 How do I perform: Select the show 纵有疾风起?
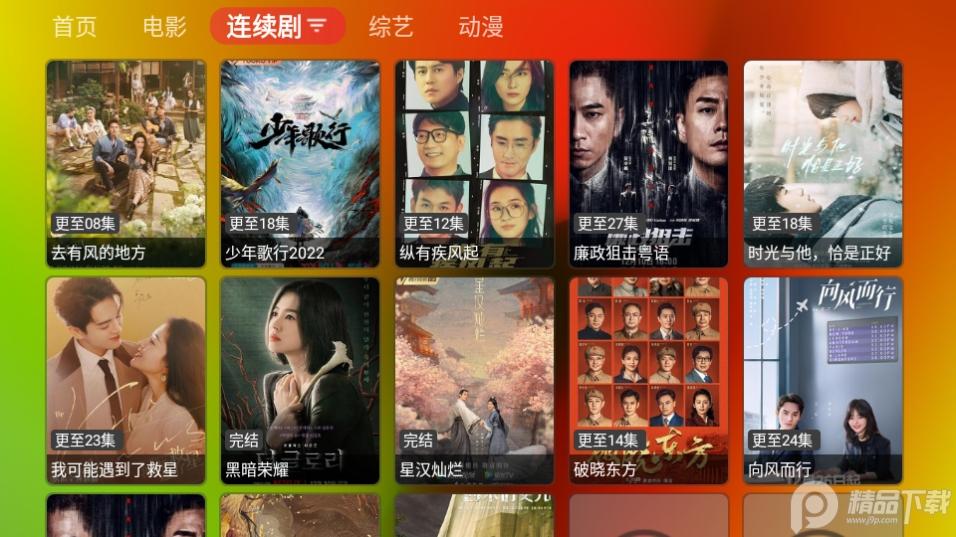pos(474,164)
